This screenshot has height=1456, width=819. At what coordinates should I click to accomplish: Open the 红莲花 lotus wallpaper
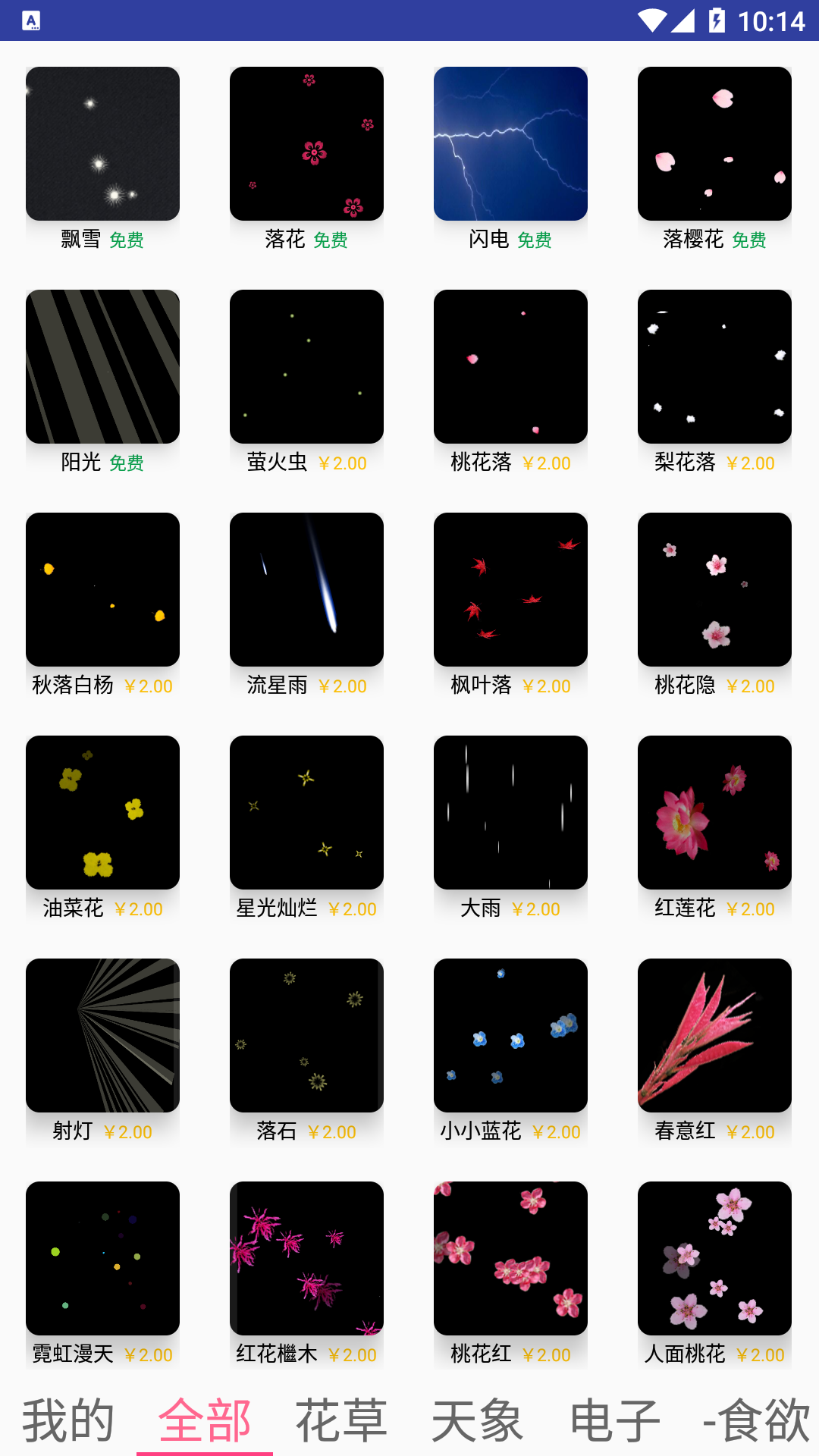[x=714, y=812]
